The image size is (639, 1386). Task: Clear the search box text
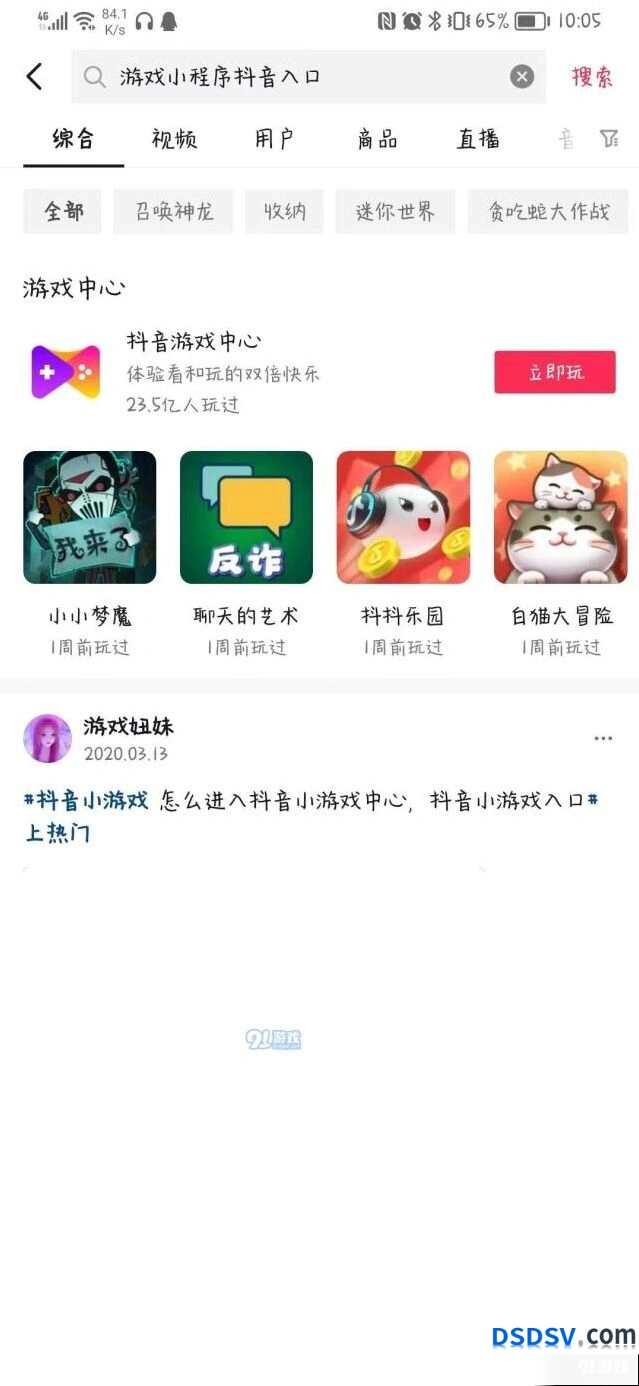[x=522, y=77]
